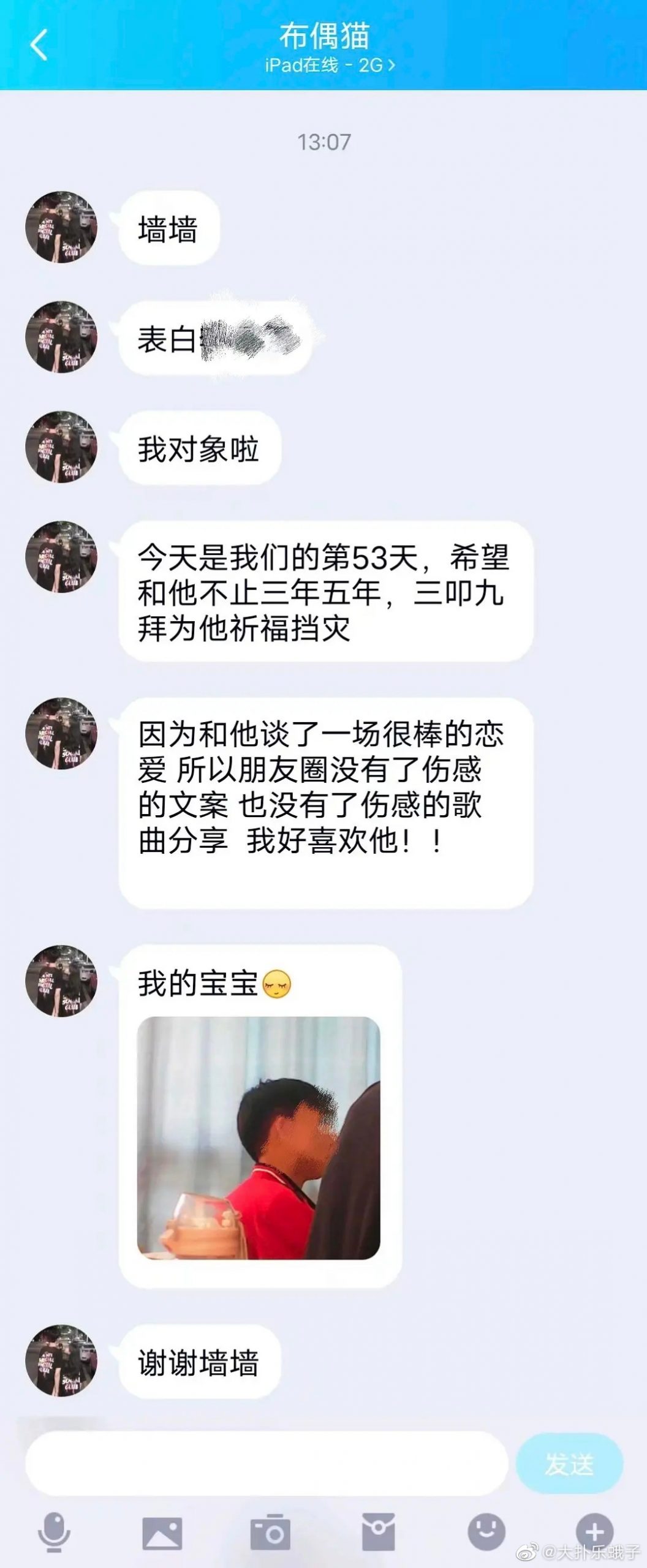The height and width of the screenshot is (1568, 647).
Task: Start a voice message with the microphone
Action: [54, 1532]
